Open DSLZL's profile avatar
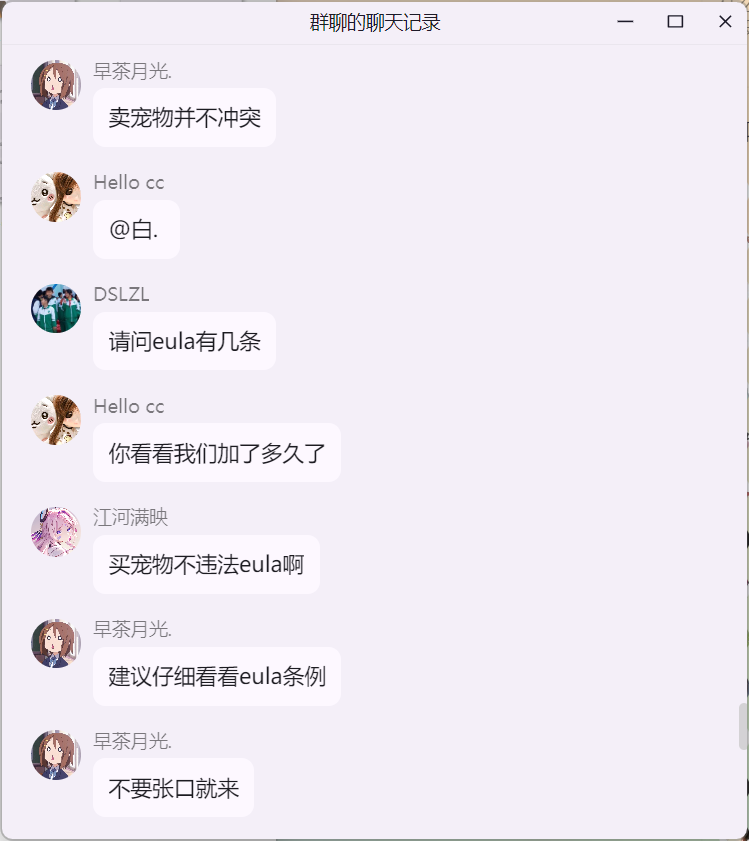 click(56, 308)
